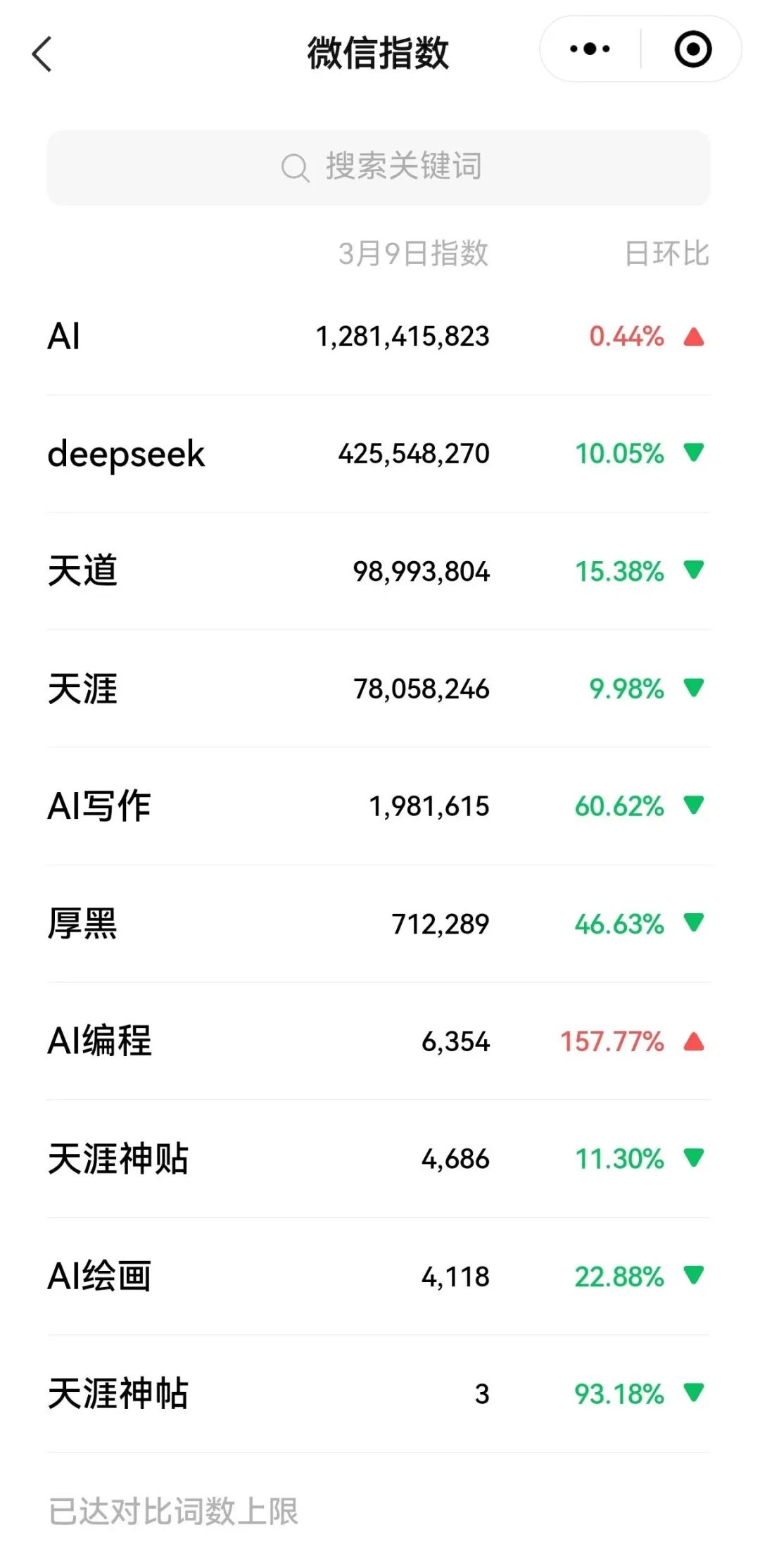
Task: Tap the 搜索关键词 search box
Action: 379,168
